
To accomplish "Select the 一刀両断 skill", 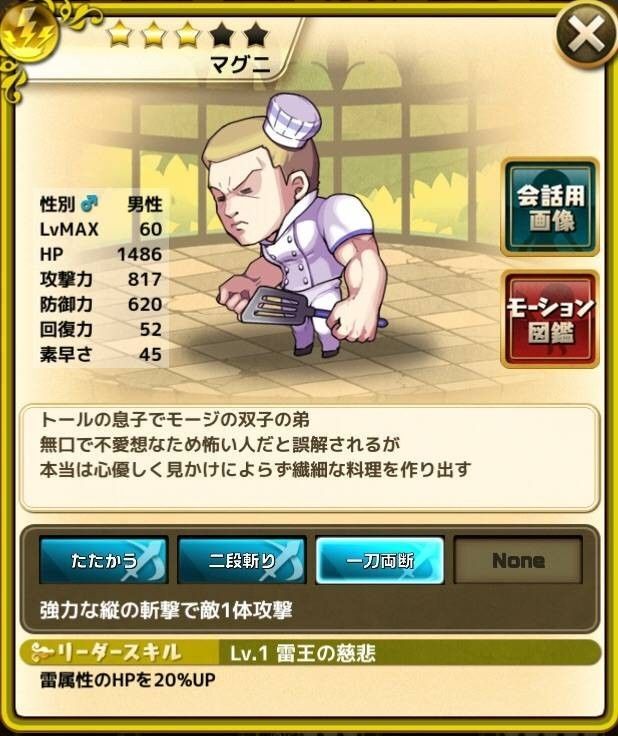I will 379,560.
